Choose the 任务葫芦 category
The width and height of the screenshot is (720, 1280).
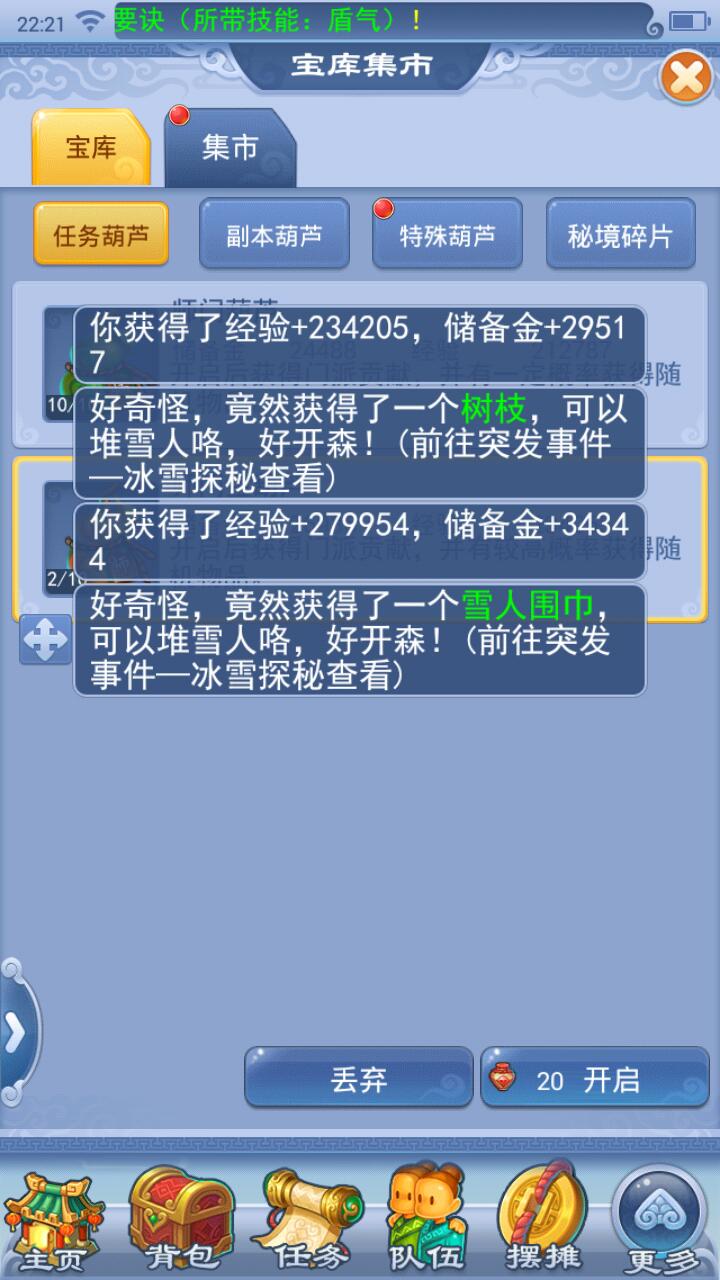click(x=101, y=235)
